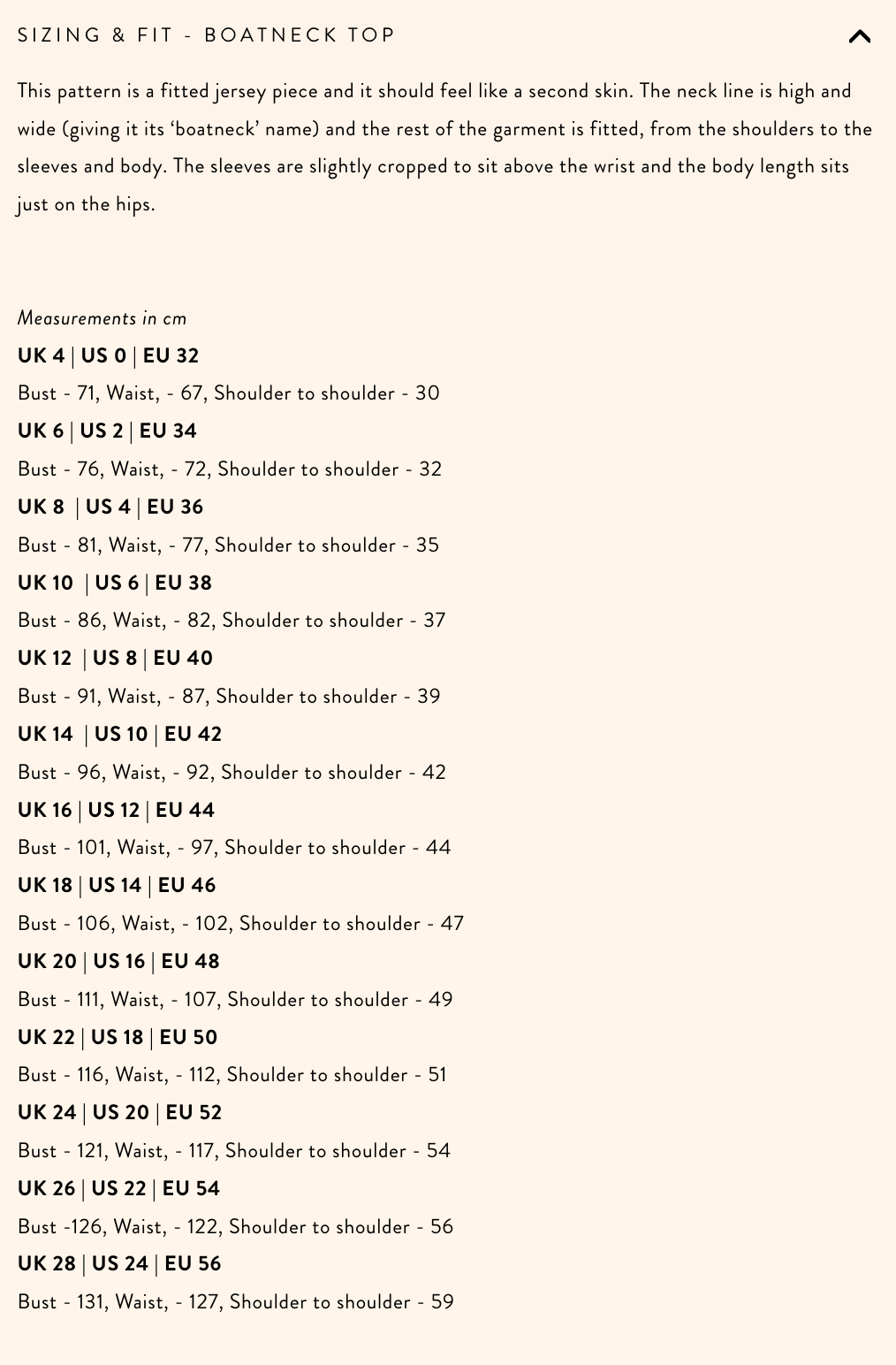Collapse the Sizing & Fit section
Screen dimensions: 896x1365
(x=859, y=36)
